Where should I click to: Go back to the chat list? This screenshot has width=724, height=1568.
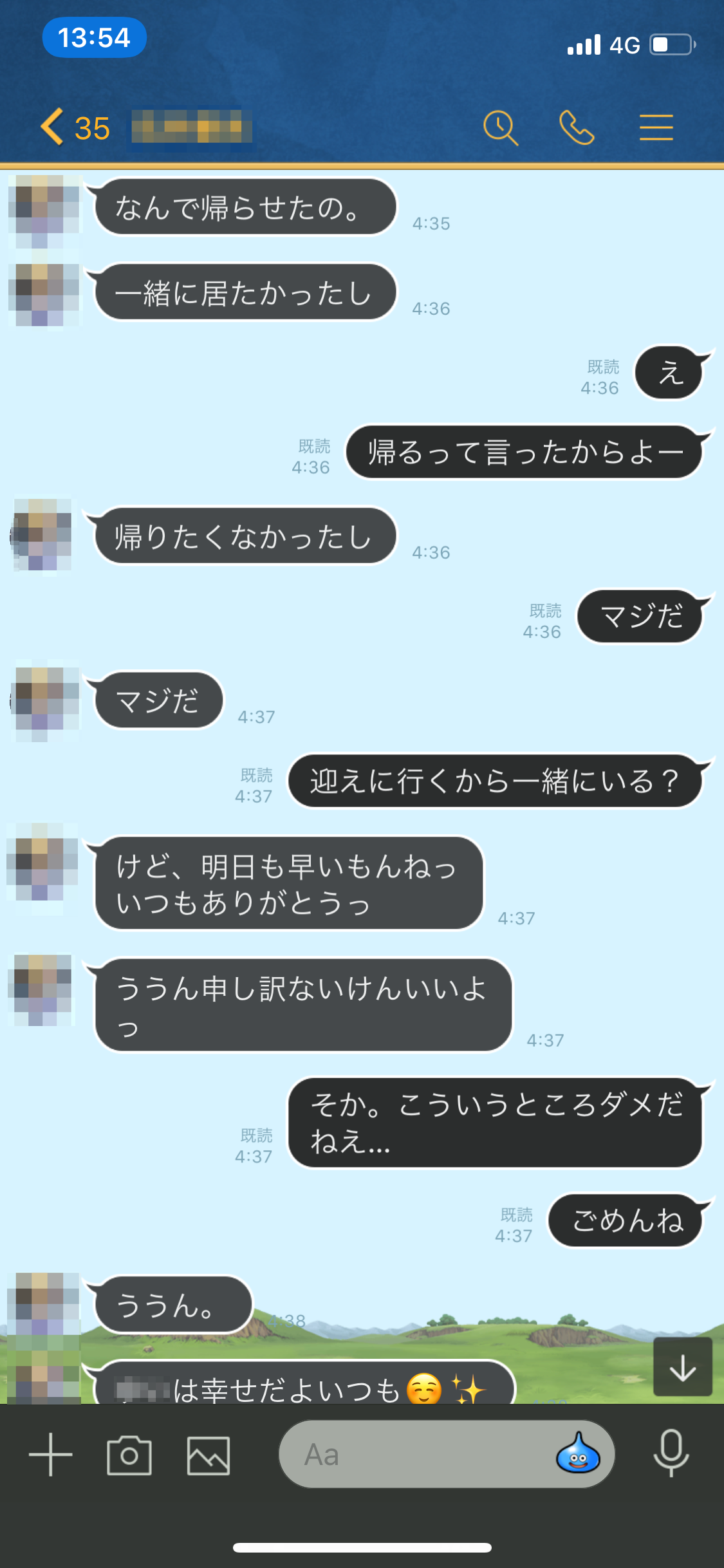(x=54, y=127)
